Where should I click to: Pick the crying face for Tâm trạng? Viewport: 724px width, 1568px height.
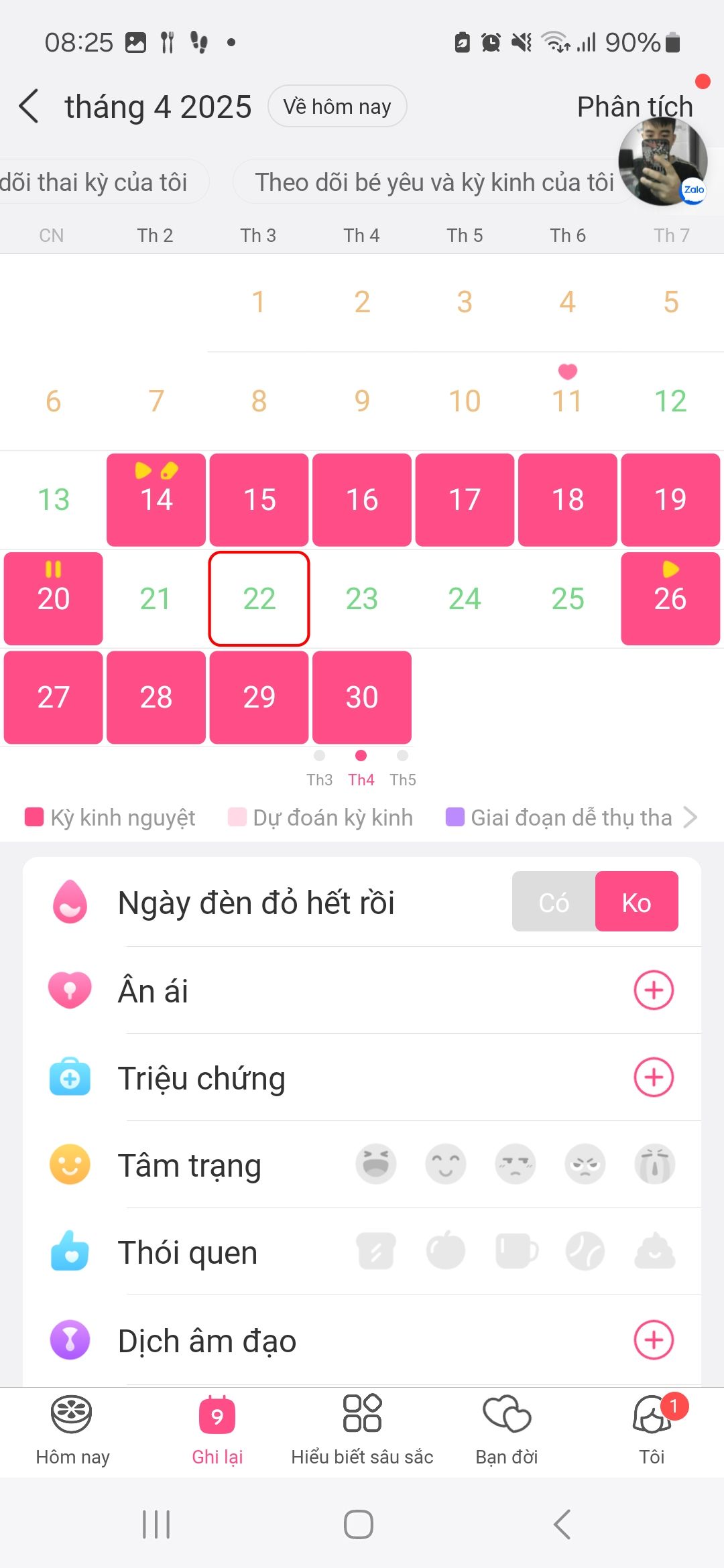point(654,1164)
